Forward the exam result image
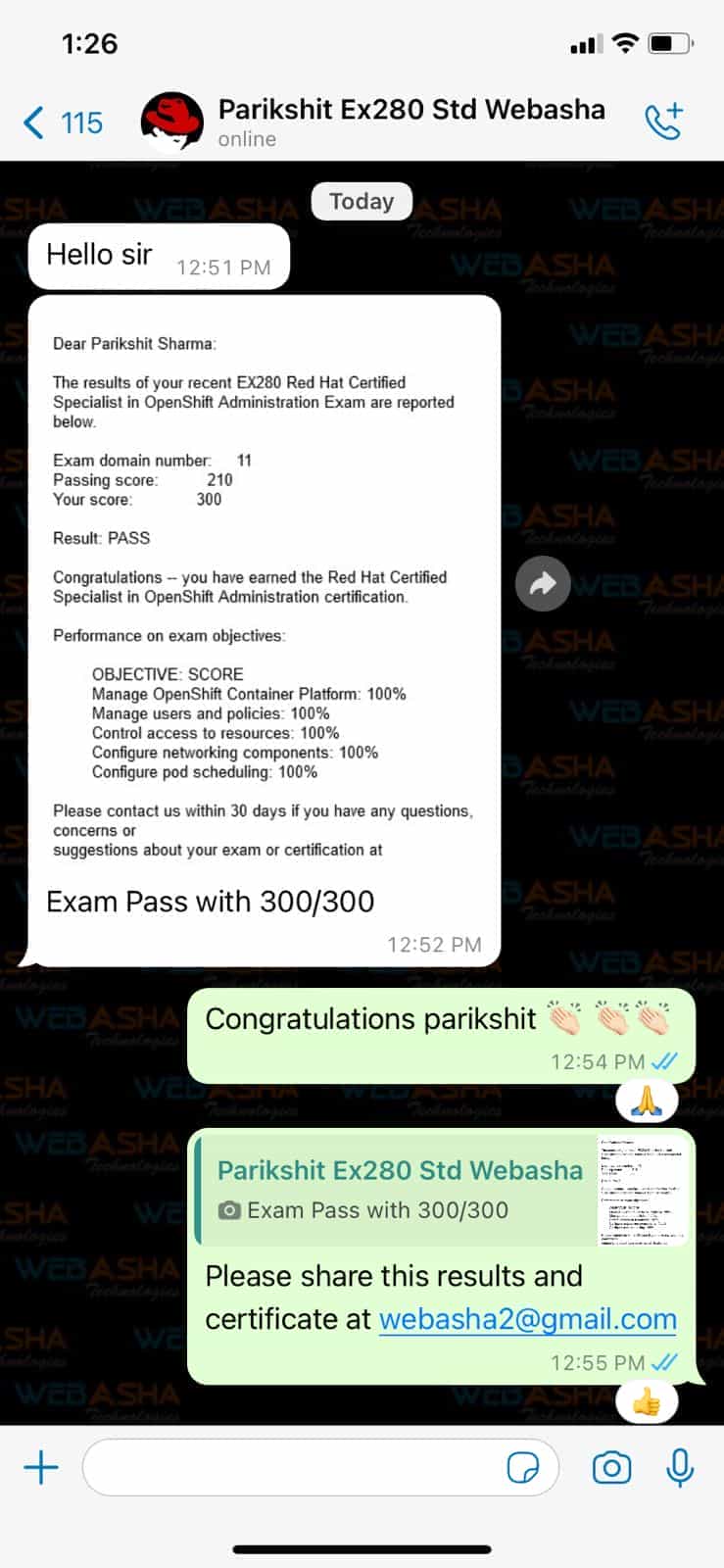Image resolution: width=724 pixels, height=1568 pixels. coord(543,584)
